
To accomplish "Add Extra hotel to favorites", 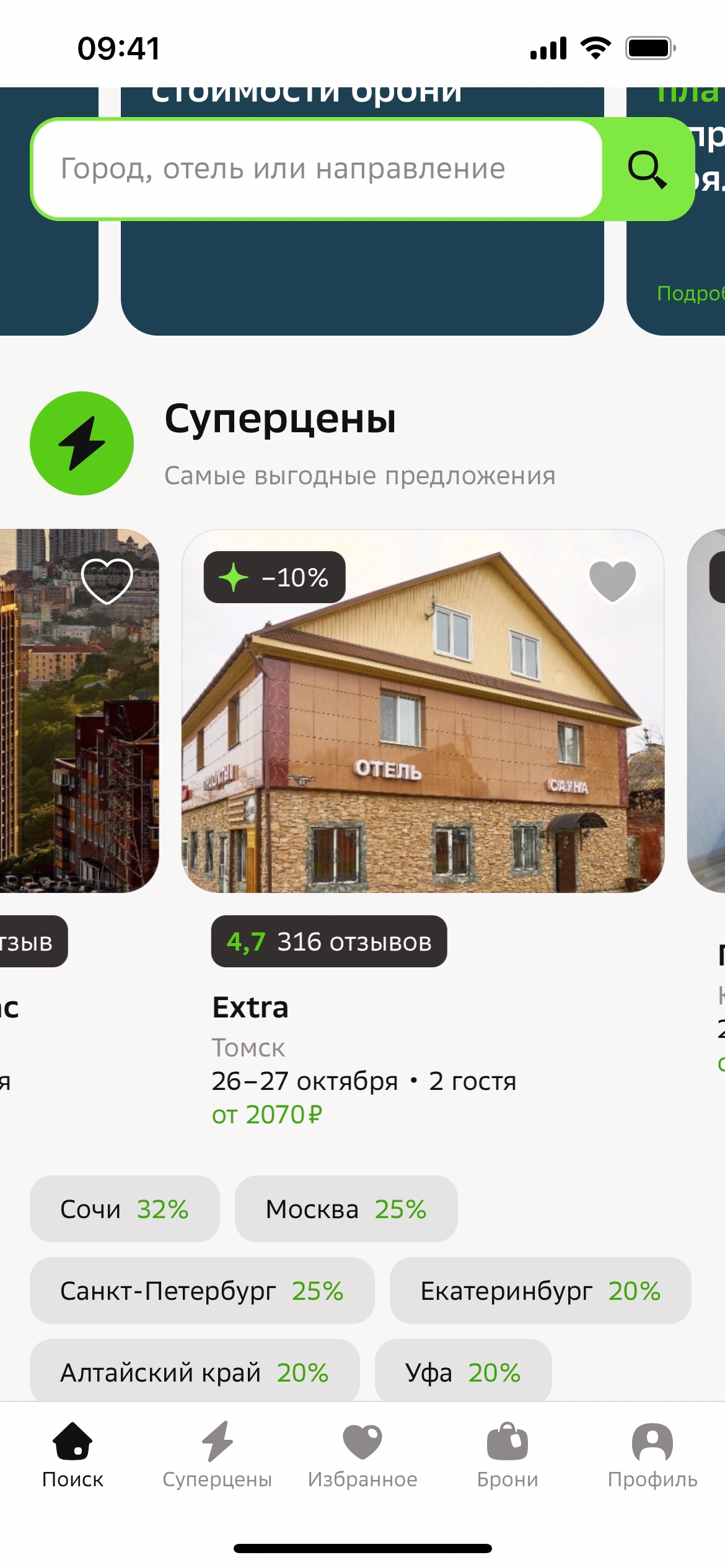I will [x=612, y=580].
